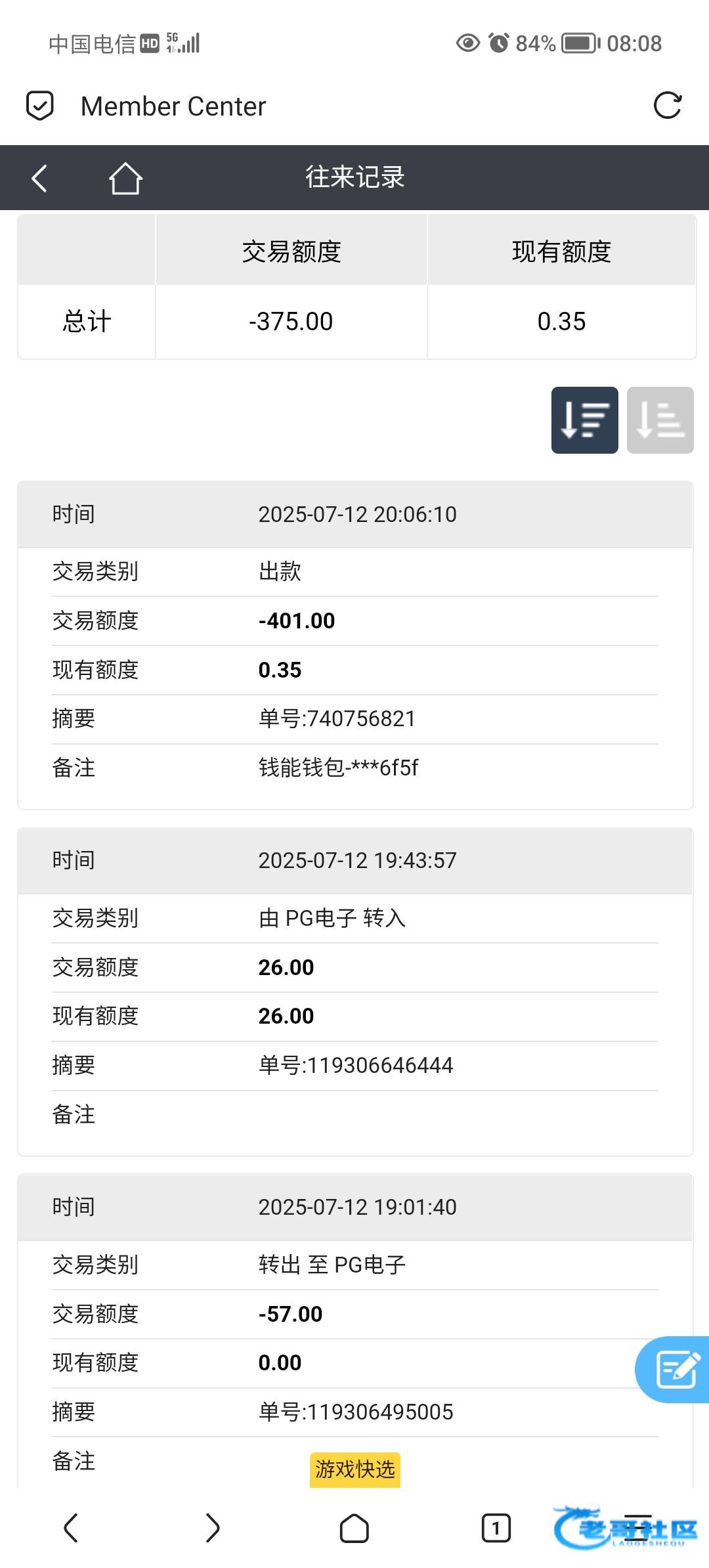Viewport: 709px width, 1568px height.
Task: Tap the site security shield icon
Action: [39, 106]
